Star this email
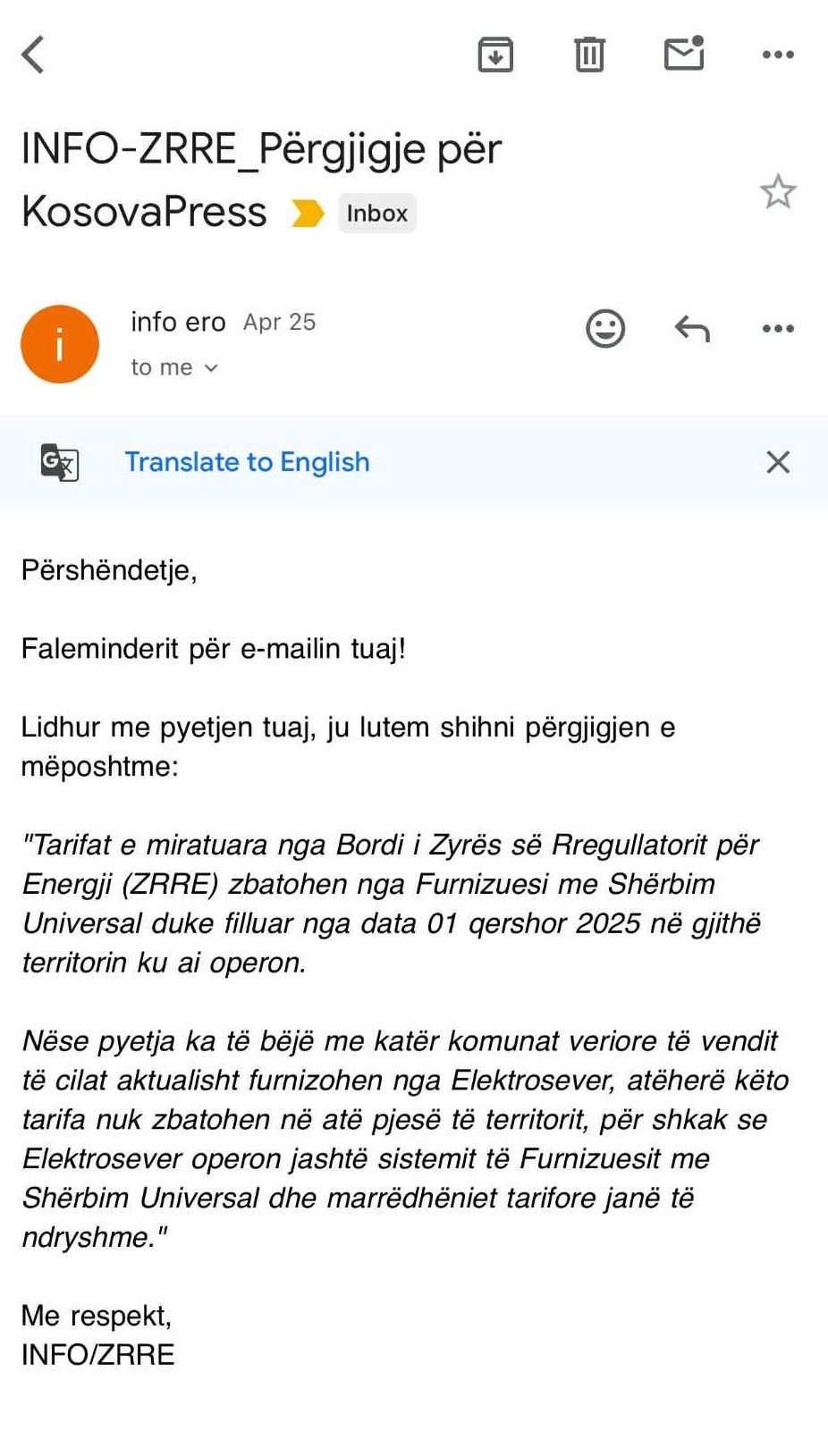This screenshot has width=828, height=1456. coord(777,191)
